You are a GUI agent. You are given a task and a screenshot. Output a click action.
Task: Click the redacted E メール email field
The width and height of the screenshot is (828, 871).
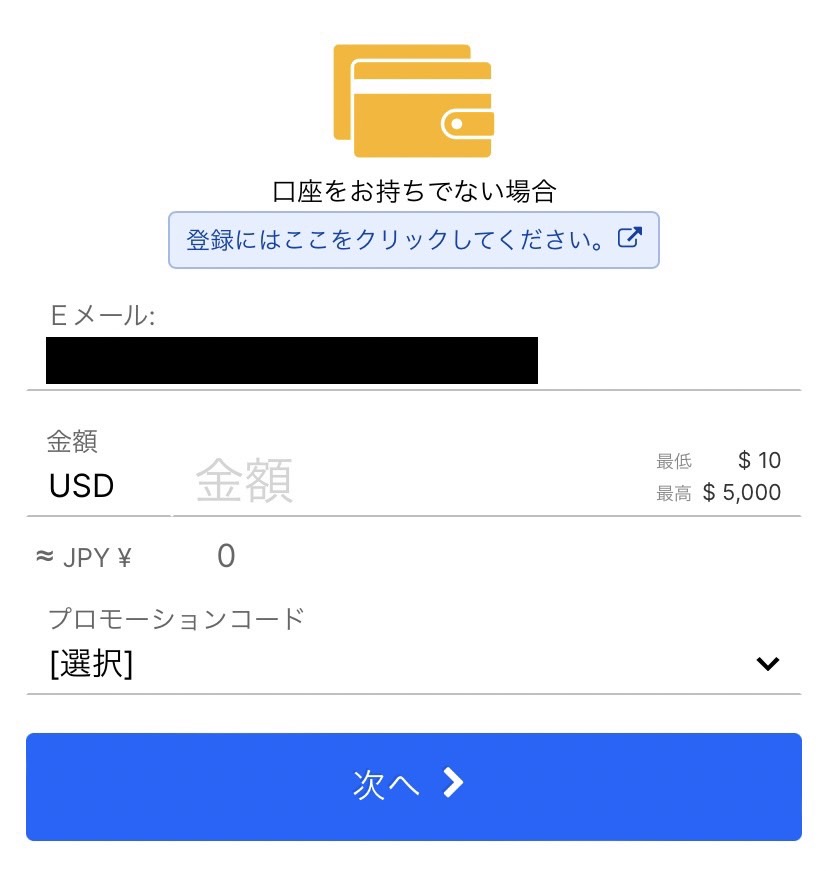click(x=291, y=360)
